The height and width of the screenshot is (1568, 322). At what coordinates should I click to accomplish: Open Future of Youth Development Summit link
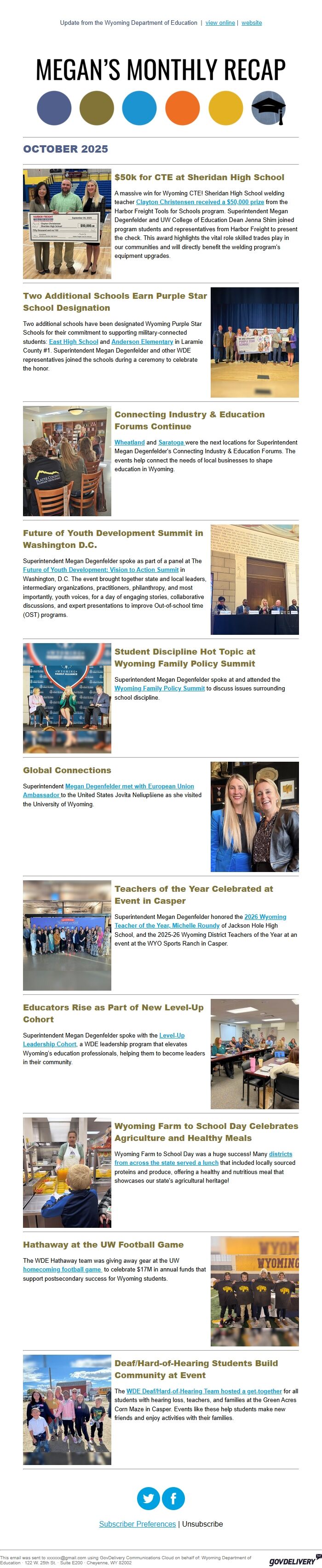pyautogui.click(x=100, y=570)
